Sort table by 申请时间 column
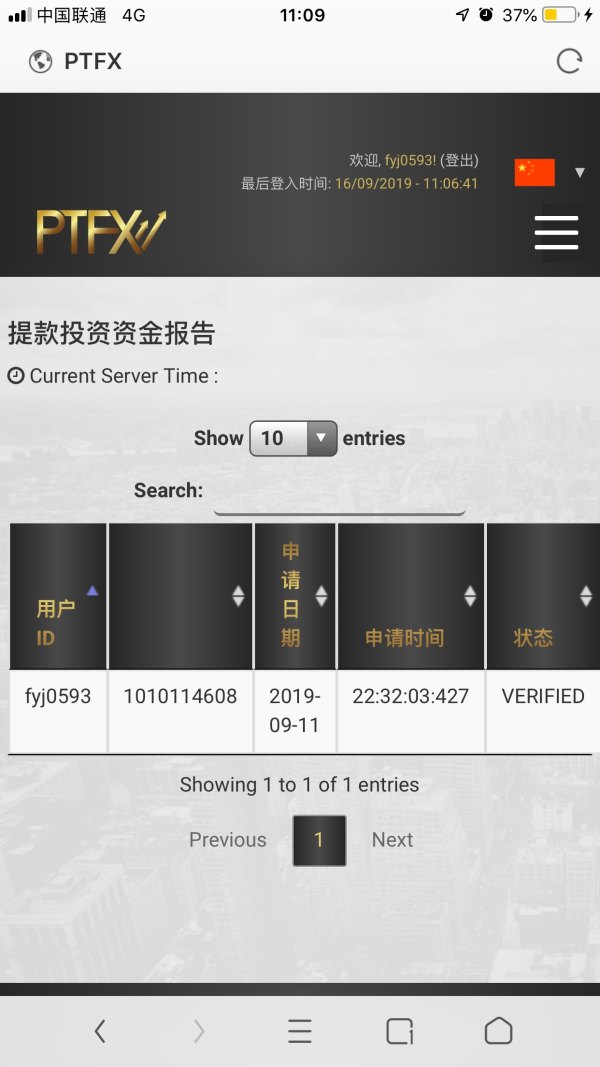The image size is (600, 1067). 410,596
